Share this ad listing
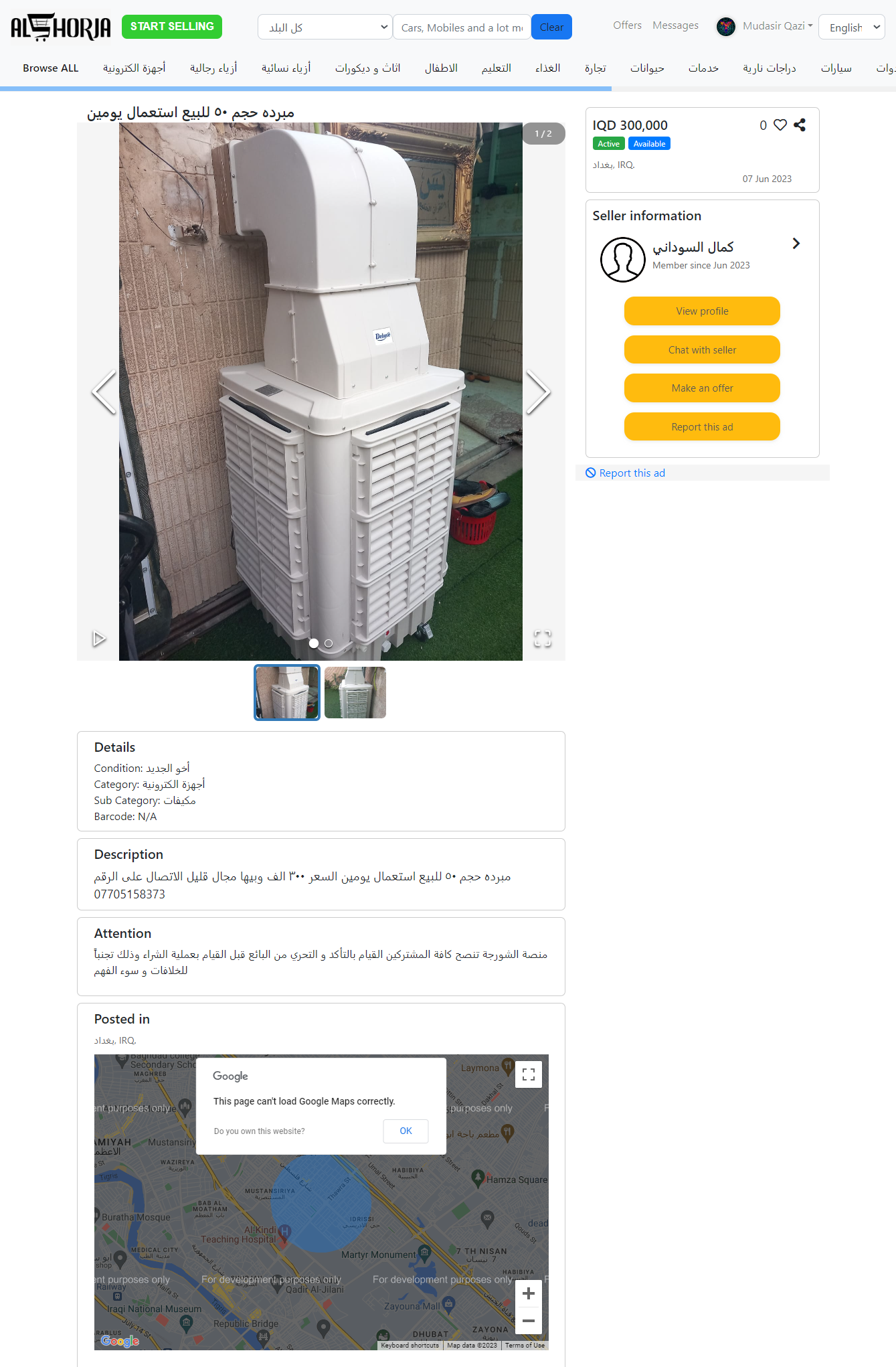This screenshot has height=1367, width=896. (800, 125)
